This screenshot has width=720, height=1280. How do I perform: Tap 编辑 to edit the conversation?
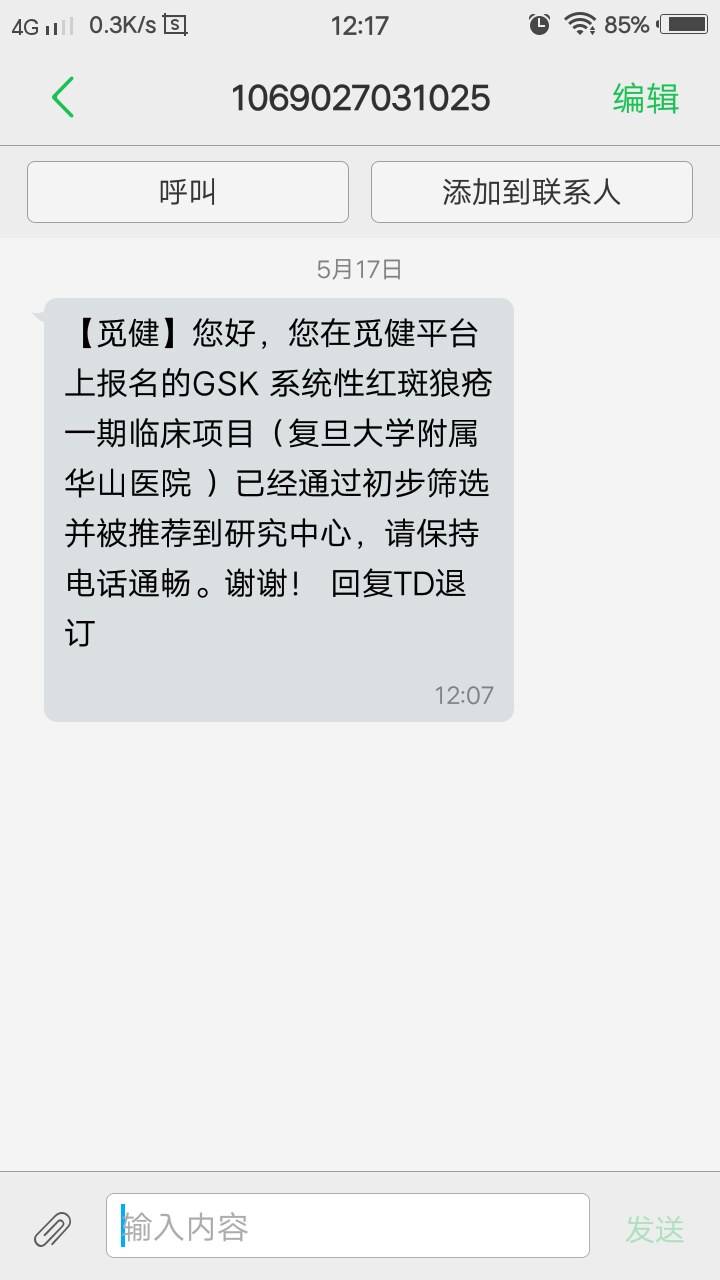click(645, 98)
